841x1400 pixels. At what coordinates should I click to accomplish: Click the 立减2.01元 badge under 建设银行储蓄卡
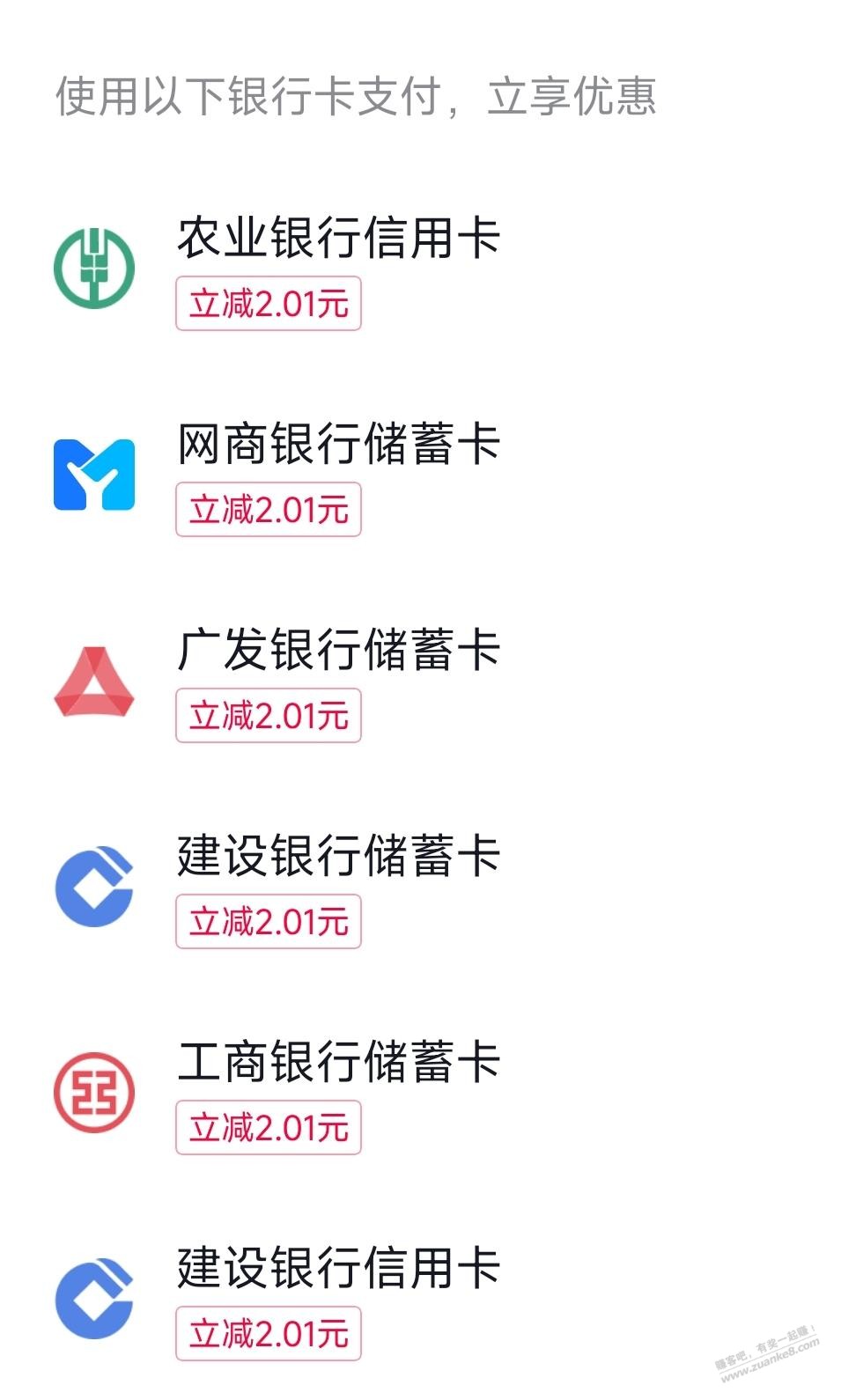269,920
